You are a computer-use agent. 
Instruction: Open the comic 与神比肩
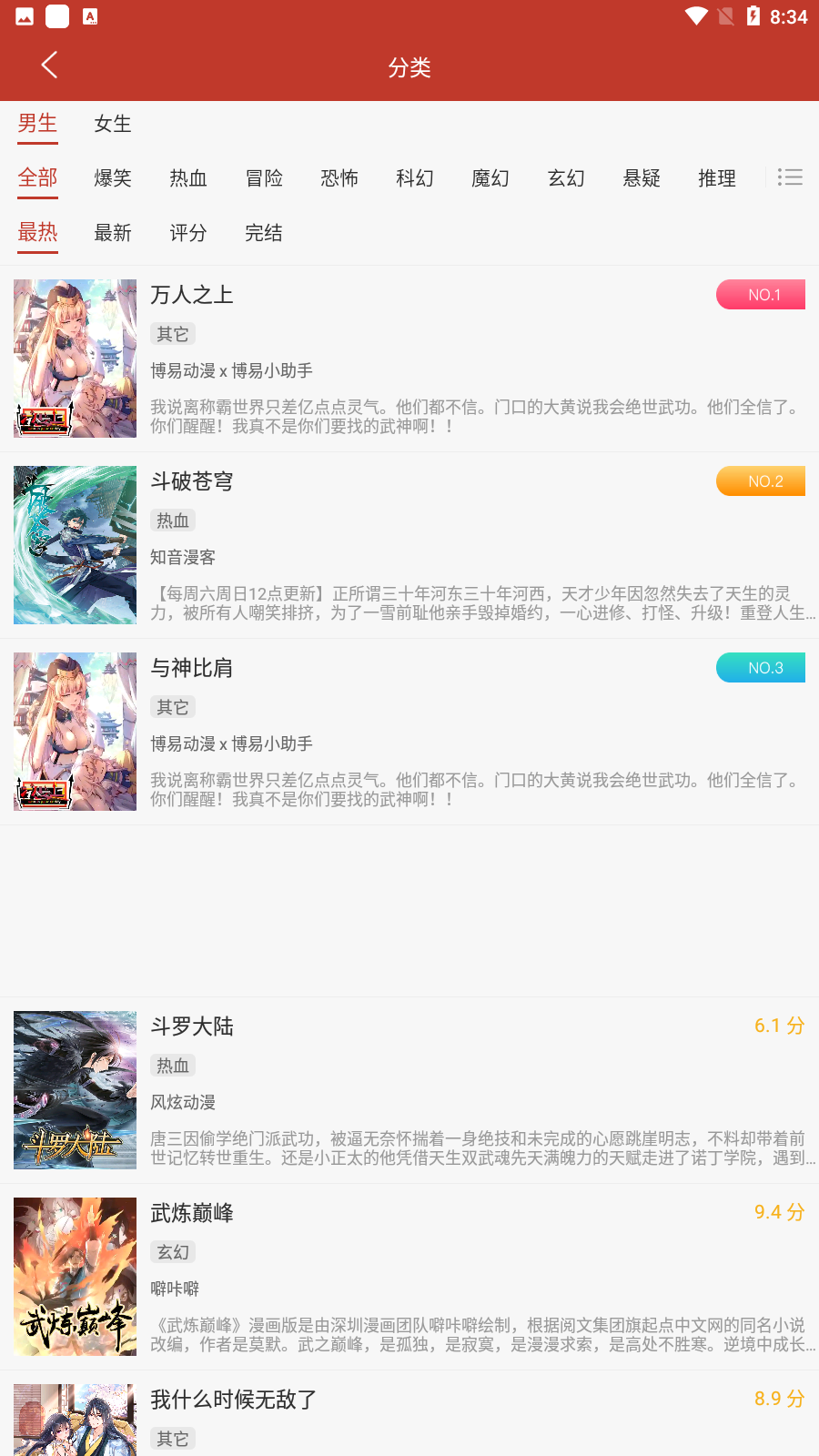point(409,732)
